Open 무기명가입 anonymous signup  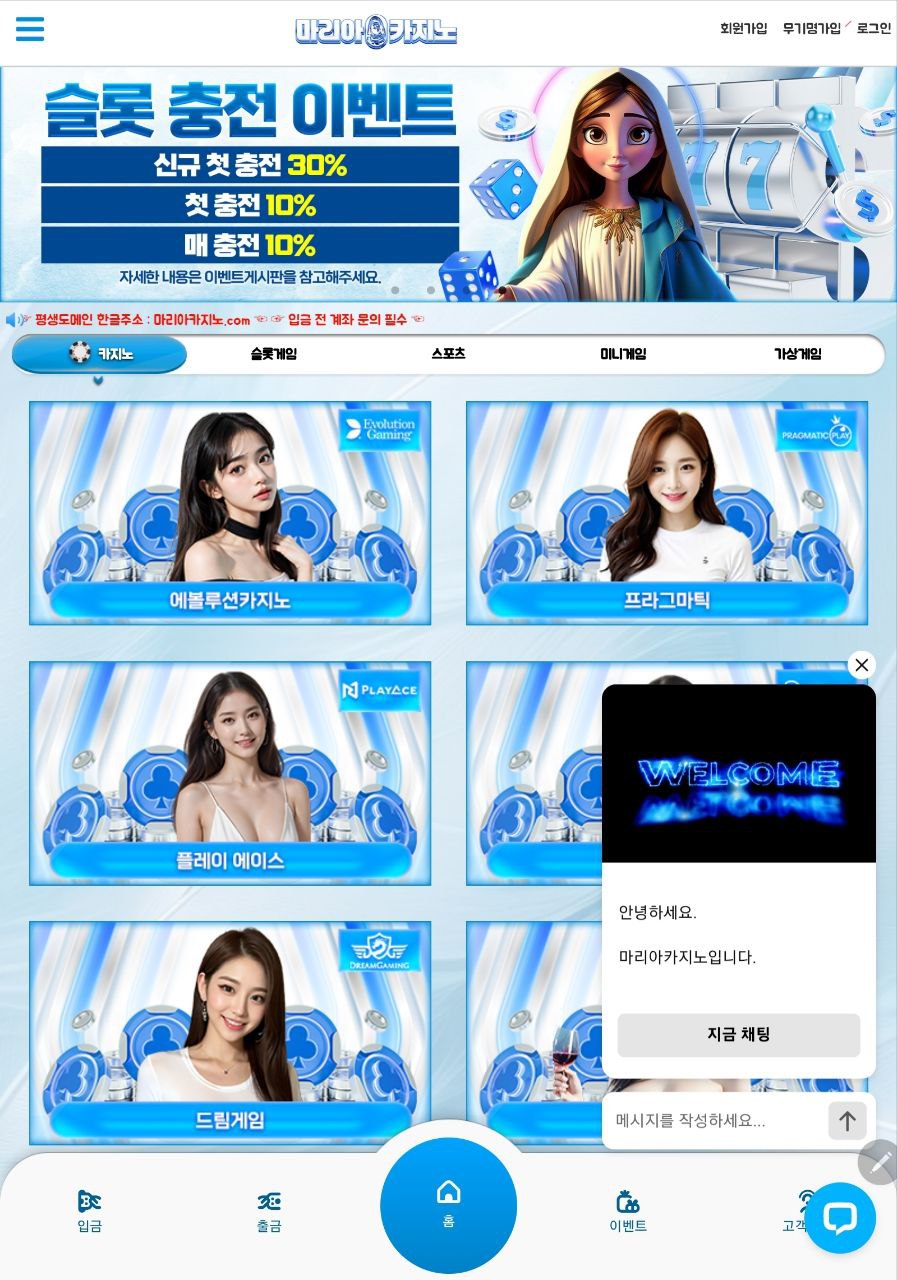[811, 29]
